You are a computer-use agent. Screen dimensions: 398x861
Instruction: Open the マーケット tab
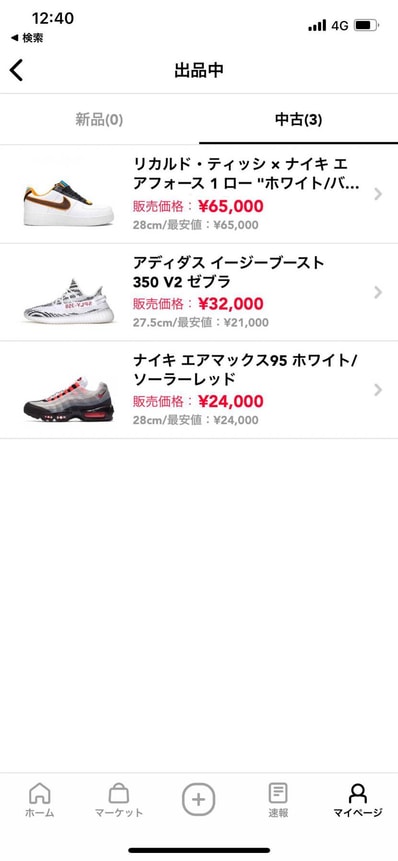(119, 800)
